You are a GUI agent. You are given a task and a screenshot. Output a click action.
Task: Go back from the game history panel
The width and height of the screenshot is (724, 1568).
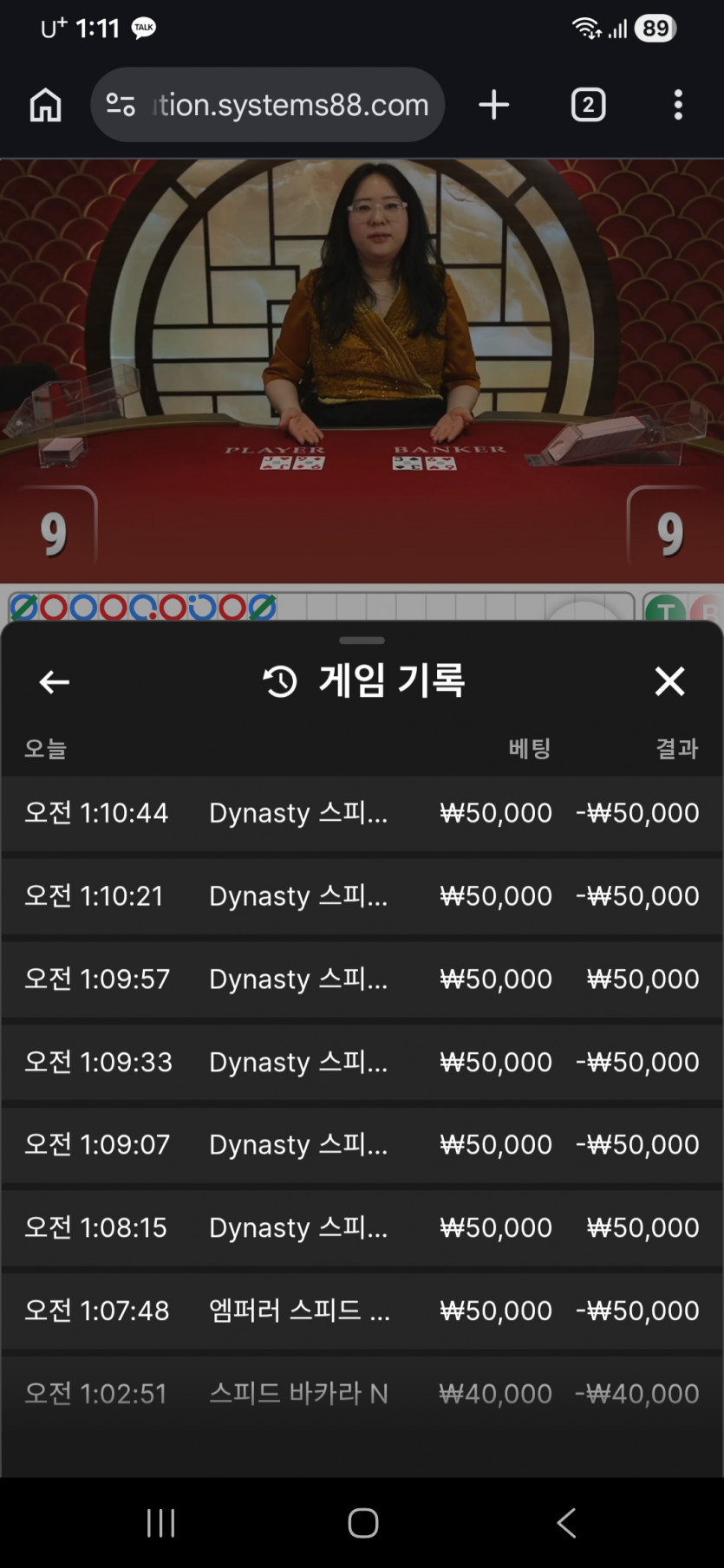[54, 682]
